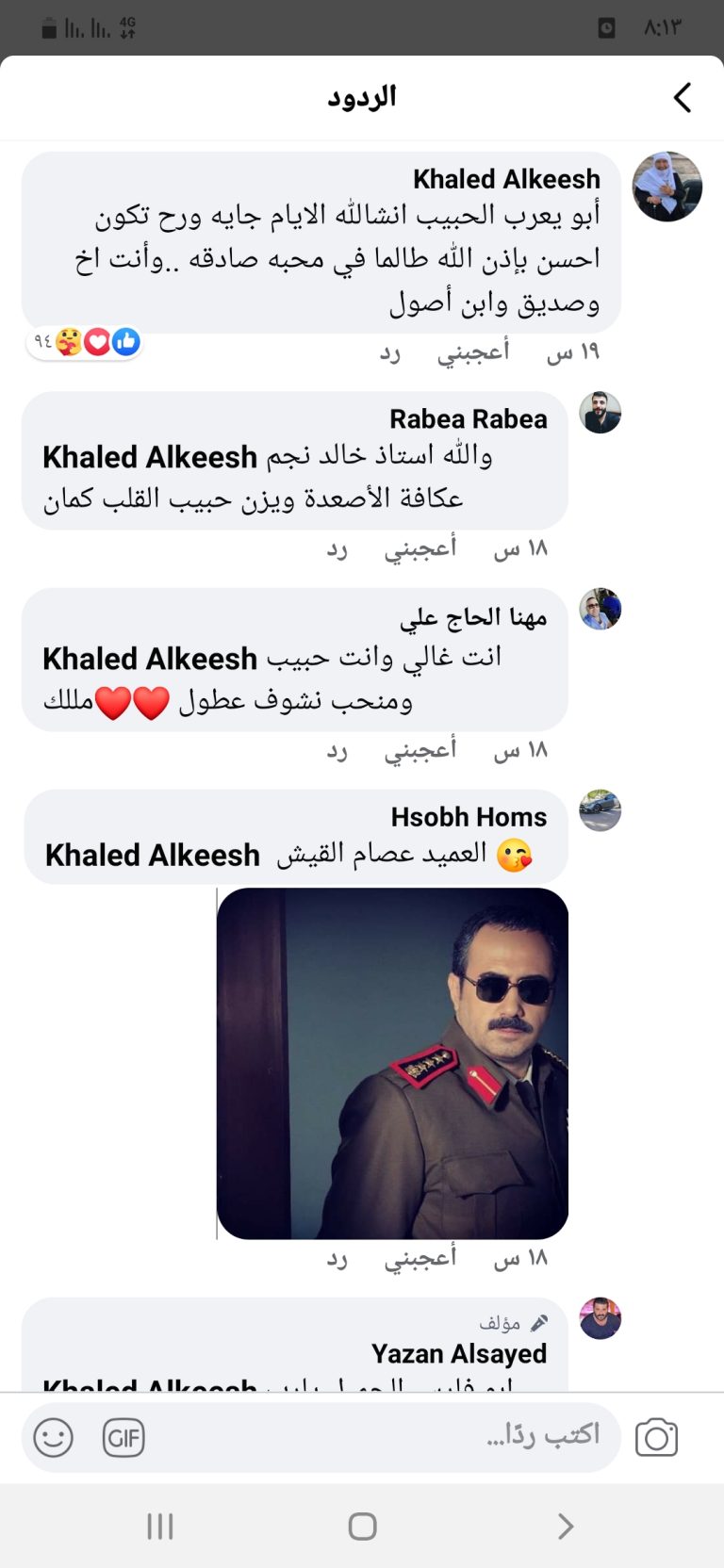Open the GIF picker

tap(123, 1438)
